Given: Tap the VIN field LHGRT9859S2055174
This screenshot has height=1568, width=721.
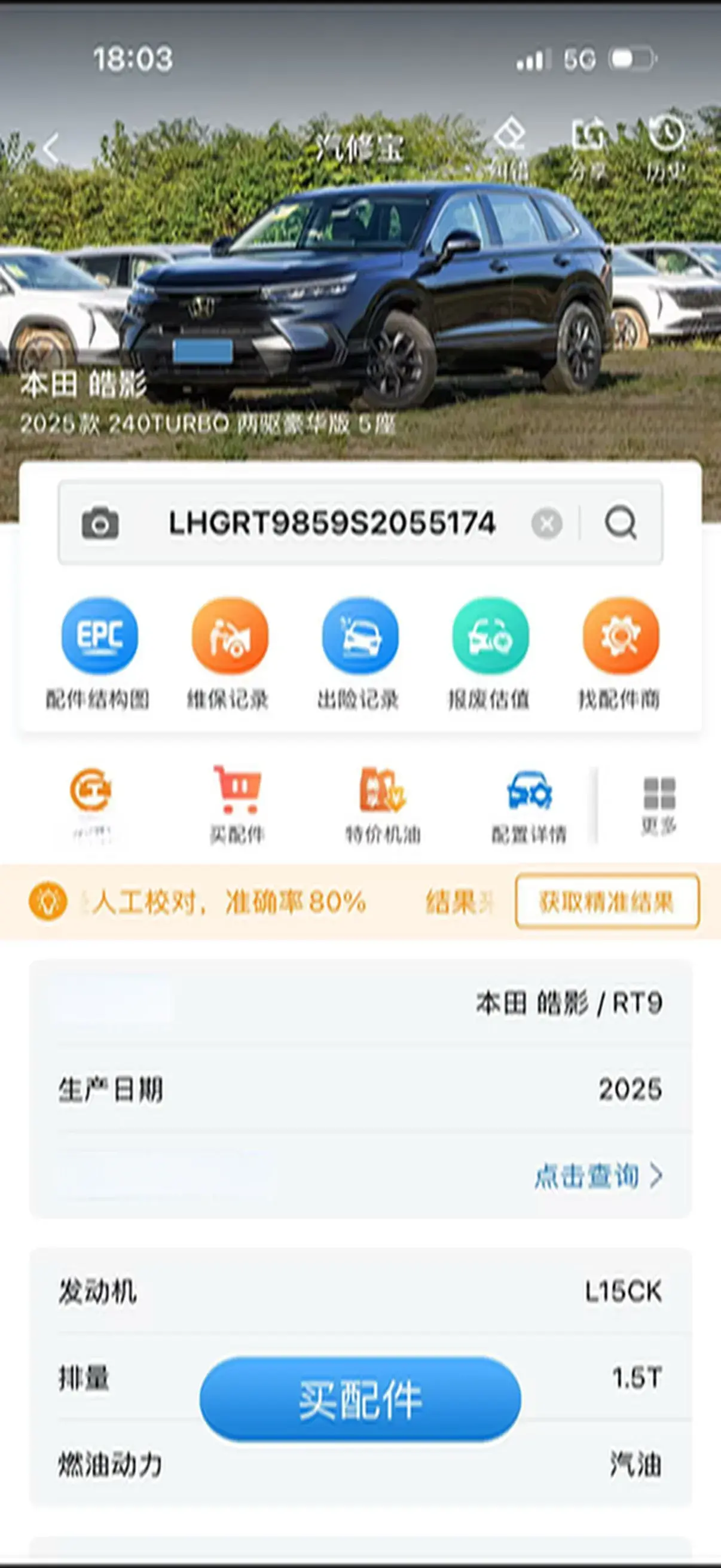Looking at the screenshot, I should [x=332, y=523].
